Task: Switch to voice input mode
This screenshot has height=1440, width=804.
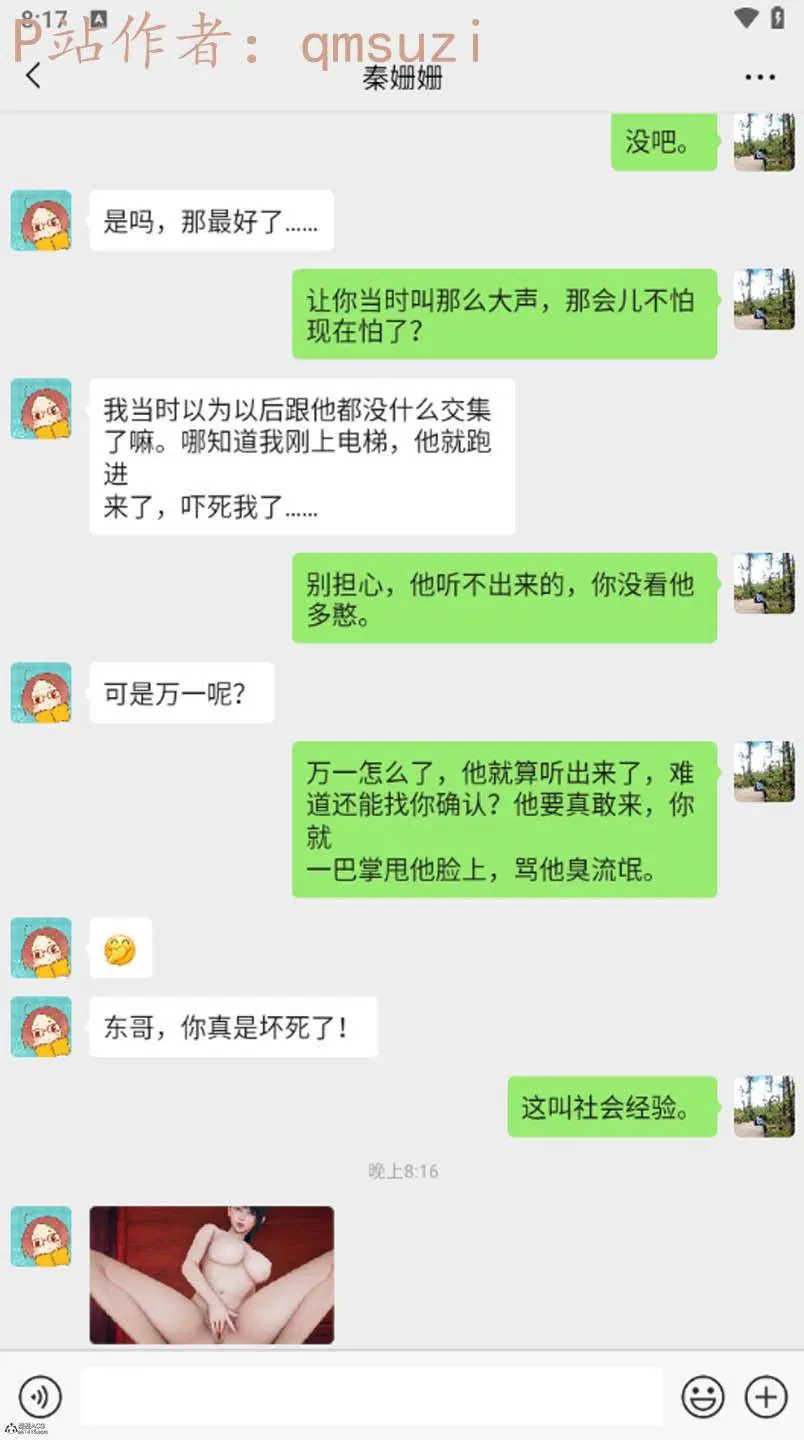Action: pos(40,1397)
